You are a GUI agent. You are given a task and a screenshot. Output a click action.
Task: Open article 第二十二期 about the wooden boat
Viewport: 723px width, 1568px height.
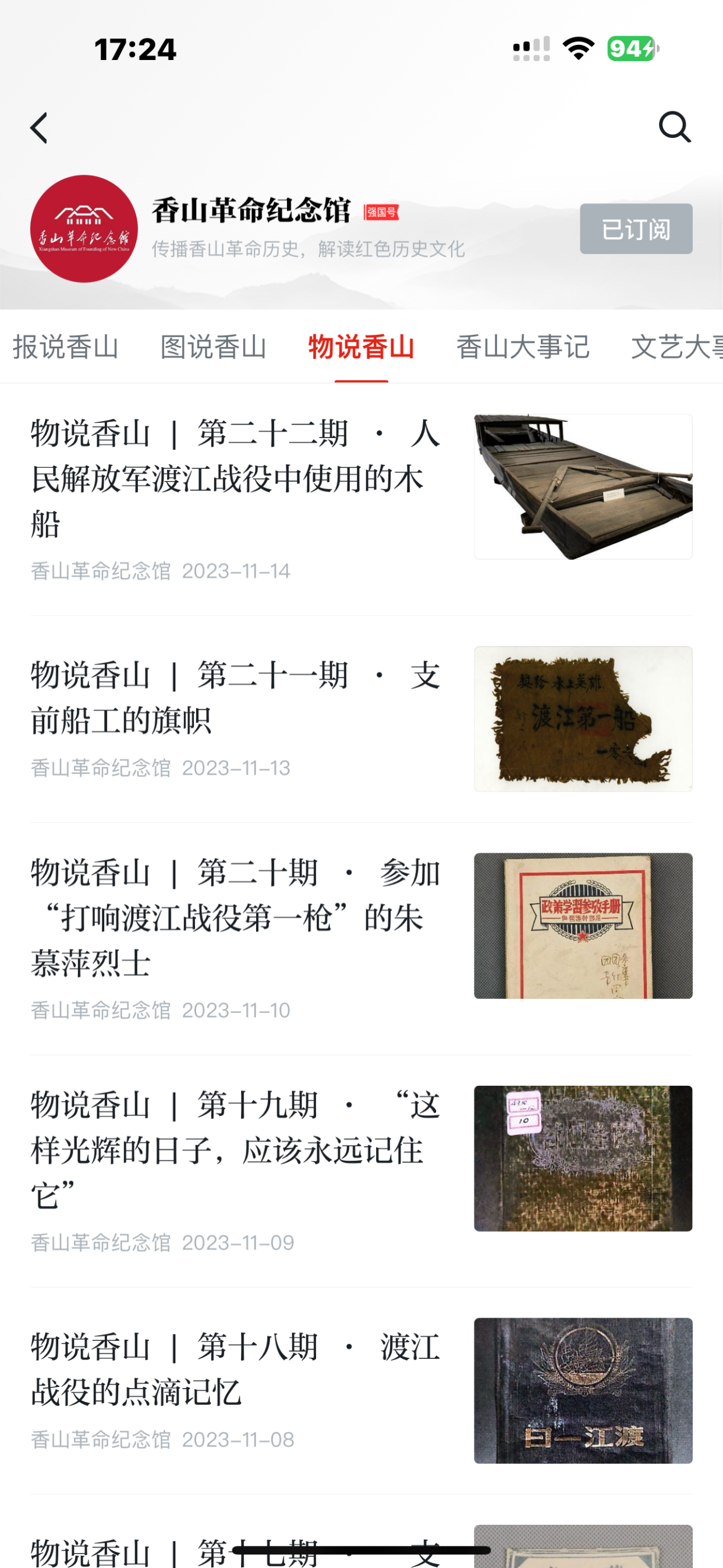click(236, 478)
